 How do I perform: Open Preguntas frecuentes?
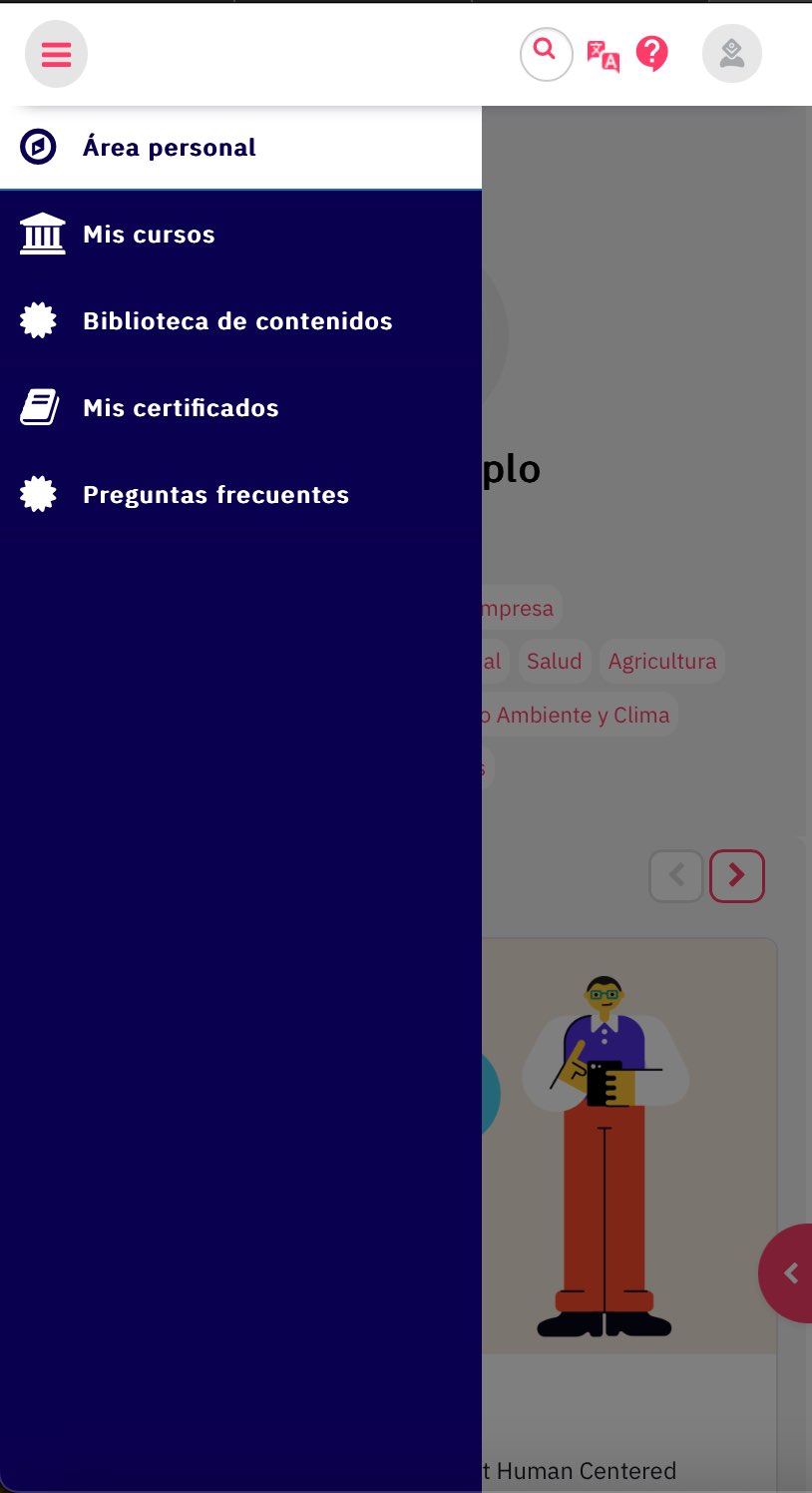click(215, 495)
